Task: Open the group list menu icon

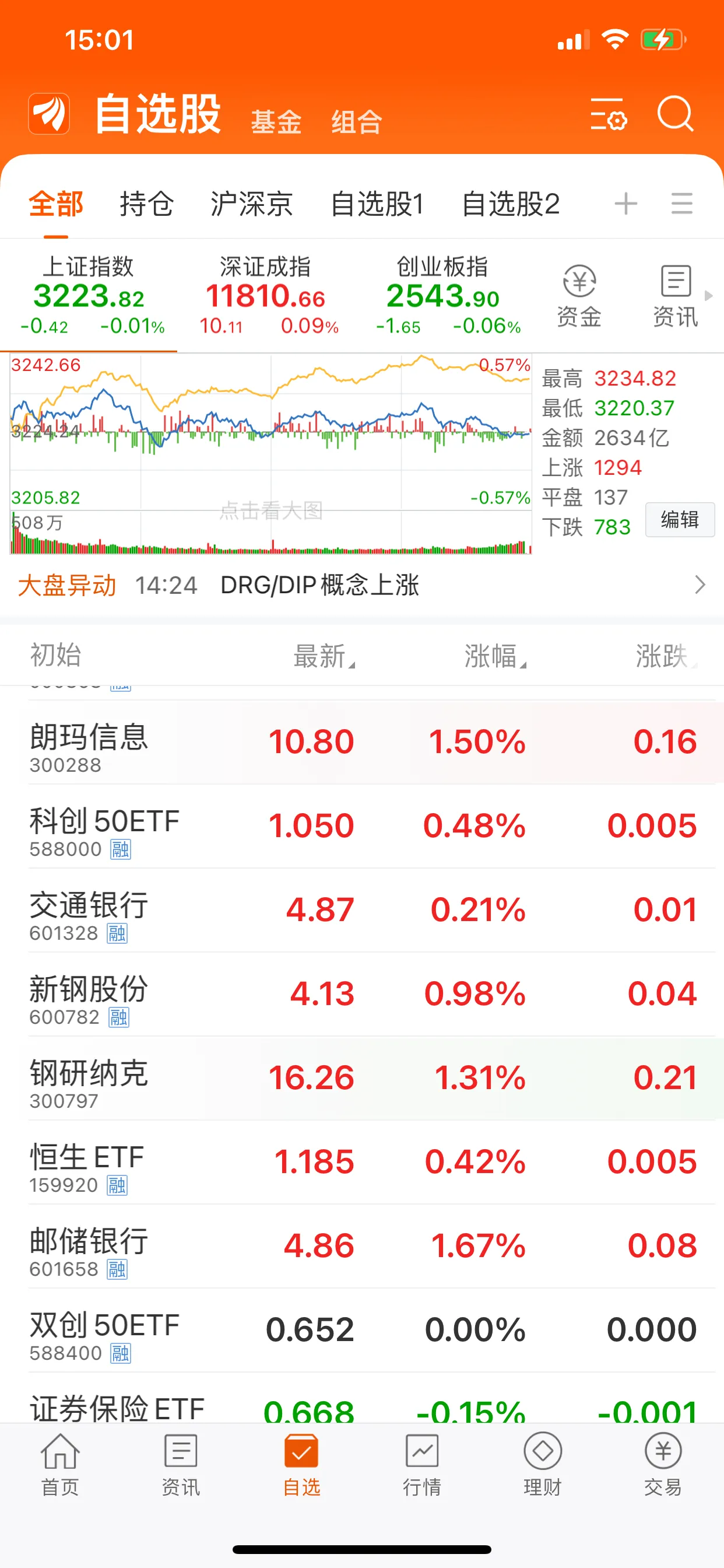Action: [681, 204]
